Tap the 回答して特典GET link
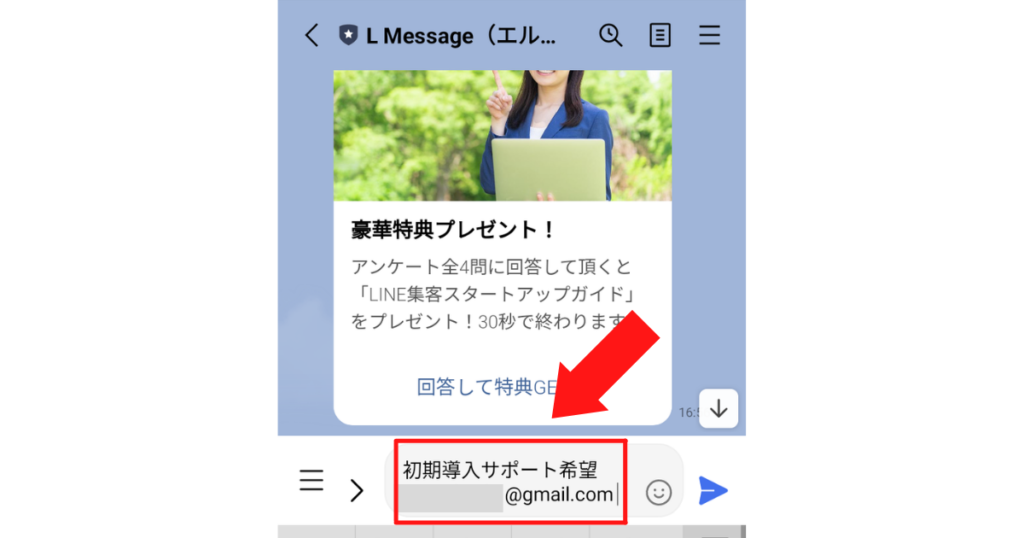The width and height of the screenshot is (1024, 538). click(480, 388)
